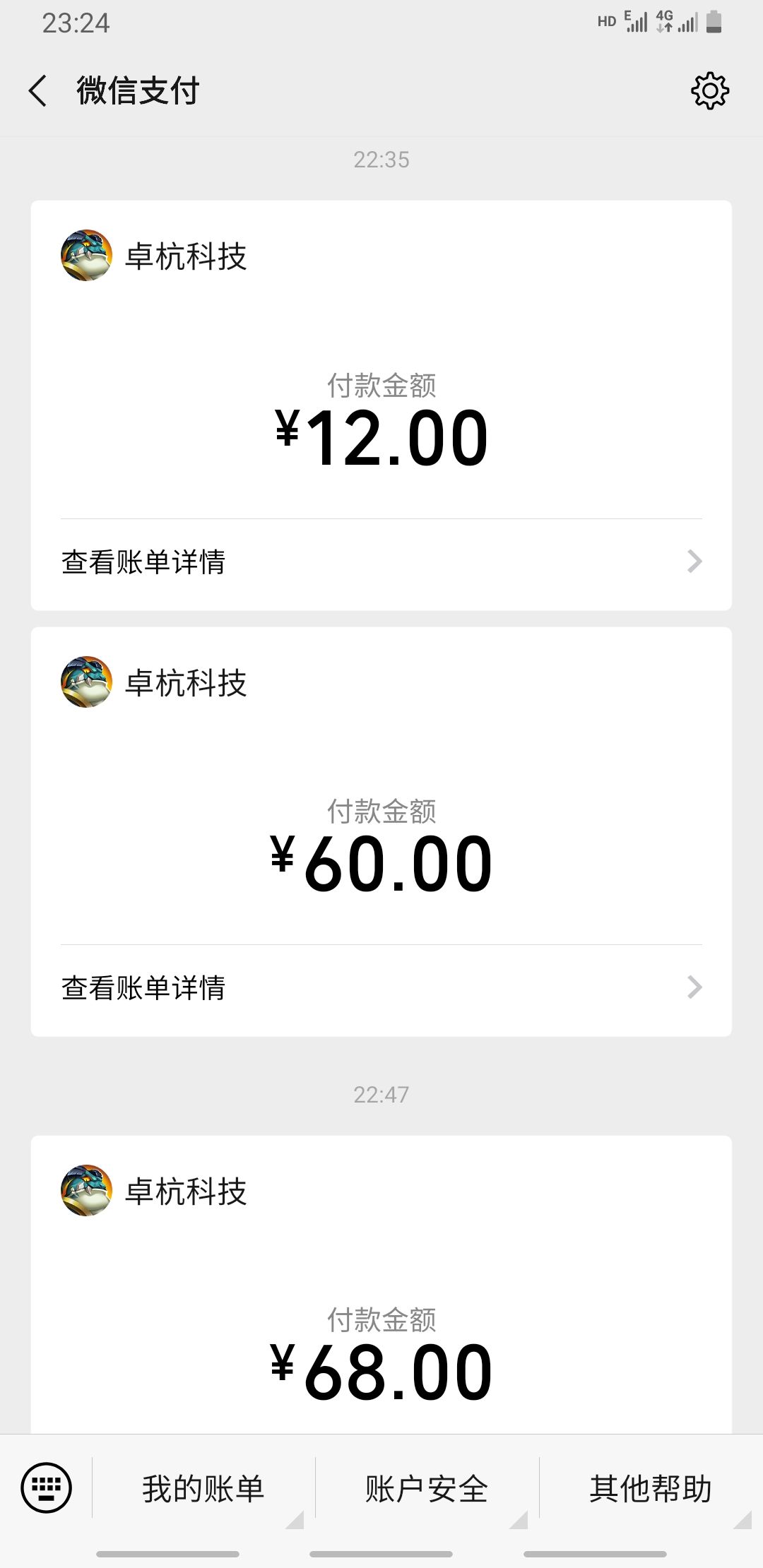763x1568 pixels.
Task: View bill details for ¥12.00 payment
Action: click(381, 562)
